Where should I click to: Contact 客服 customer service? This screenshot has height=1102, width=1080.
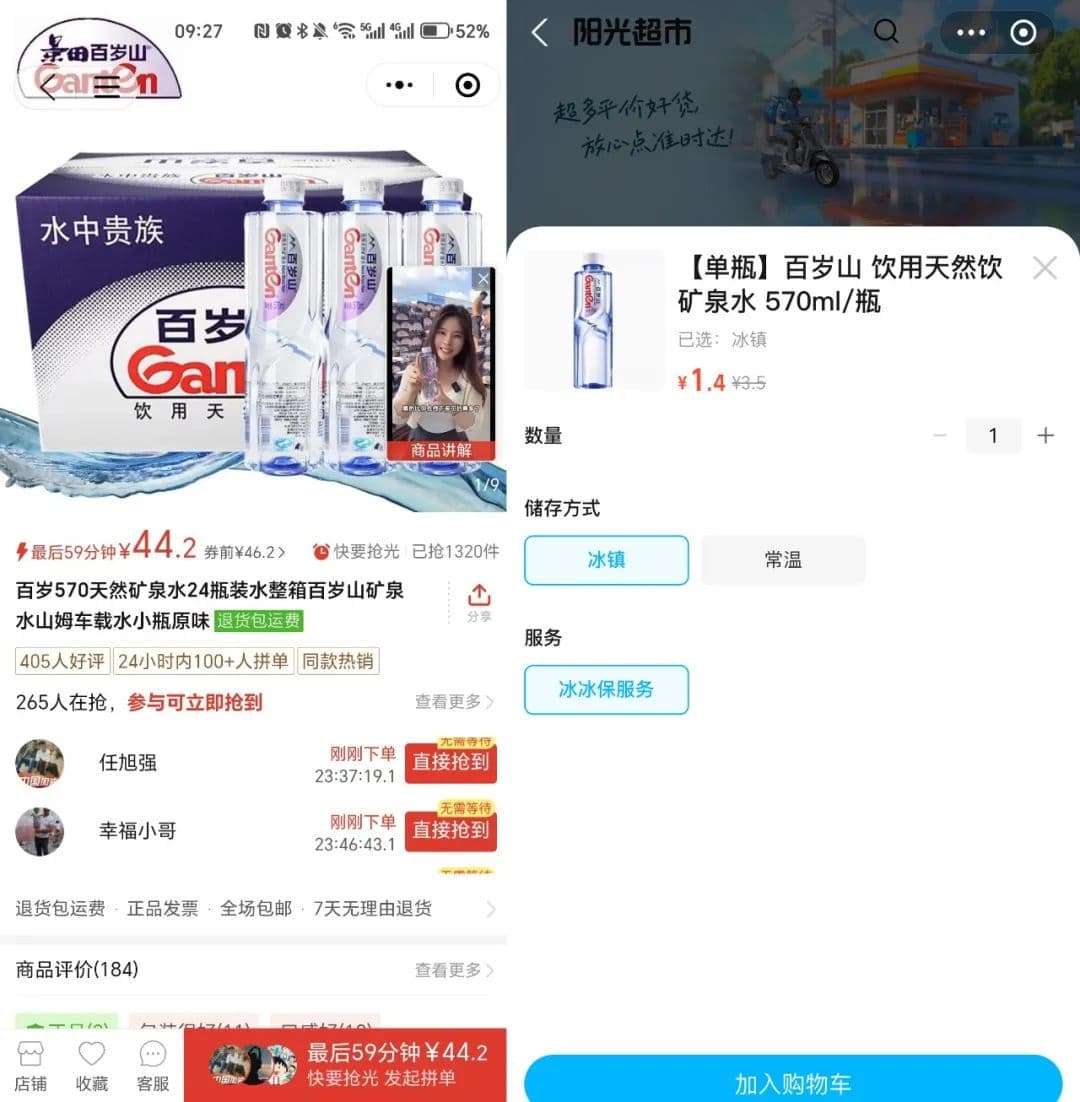[153, 1065]
